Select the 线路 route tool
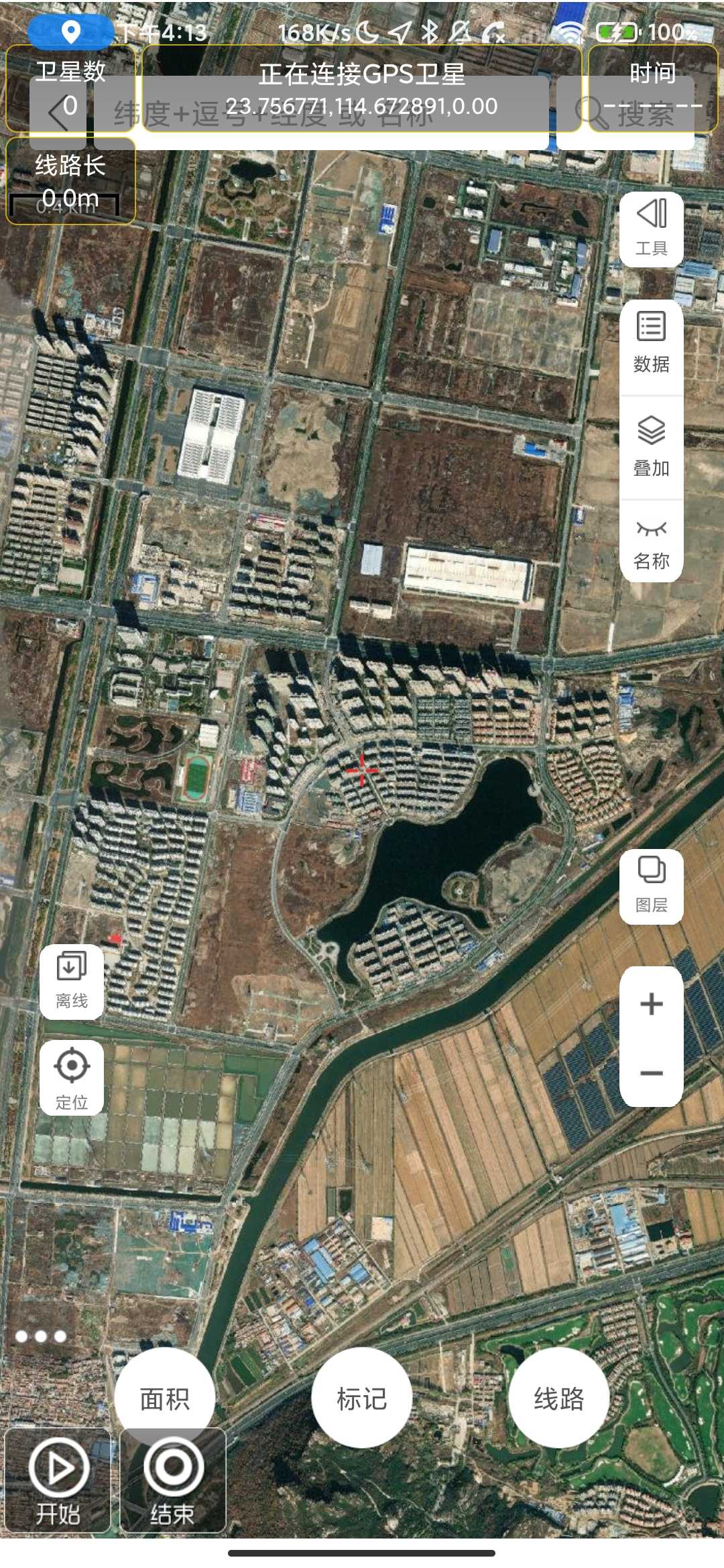Screen dimensions: 724x1568 coord(559,1398)
